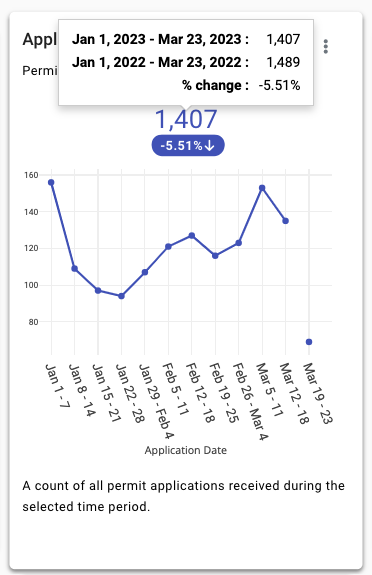Image resolution: width=372 pixels, height=575 pixels.
Task: Select the Mar 5 - 11 data point
Action: 262,188
